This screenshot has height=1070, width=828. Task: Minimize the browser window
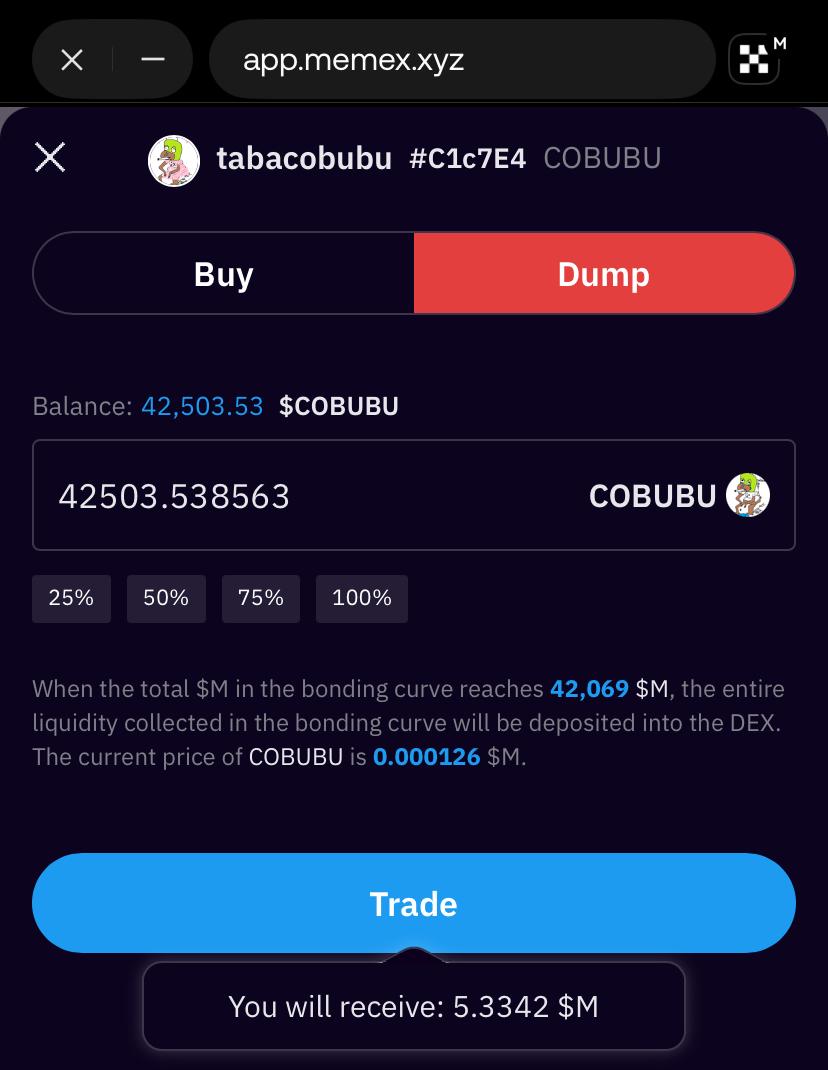point(153,60)
